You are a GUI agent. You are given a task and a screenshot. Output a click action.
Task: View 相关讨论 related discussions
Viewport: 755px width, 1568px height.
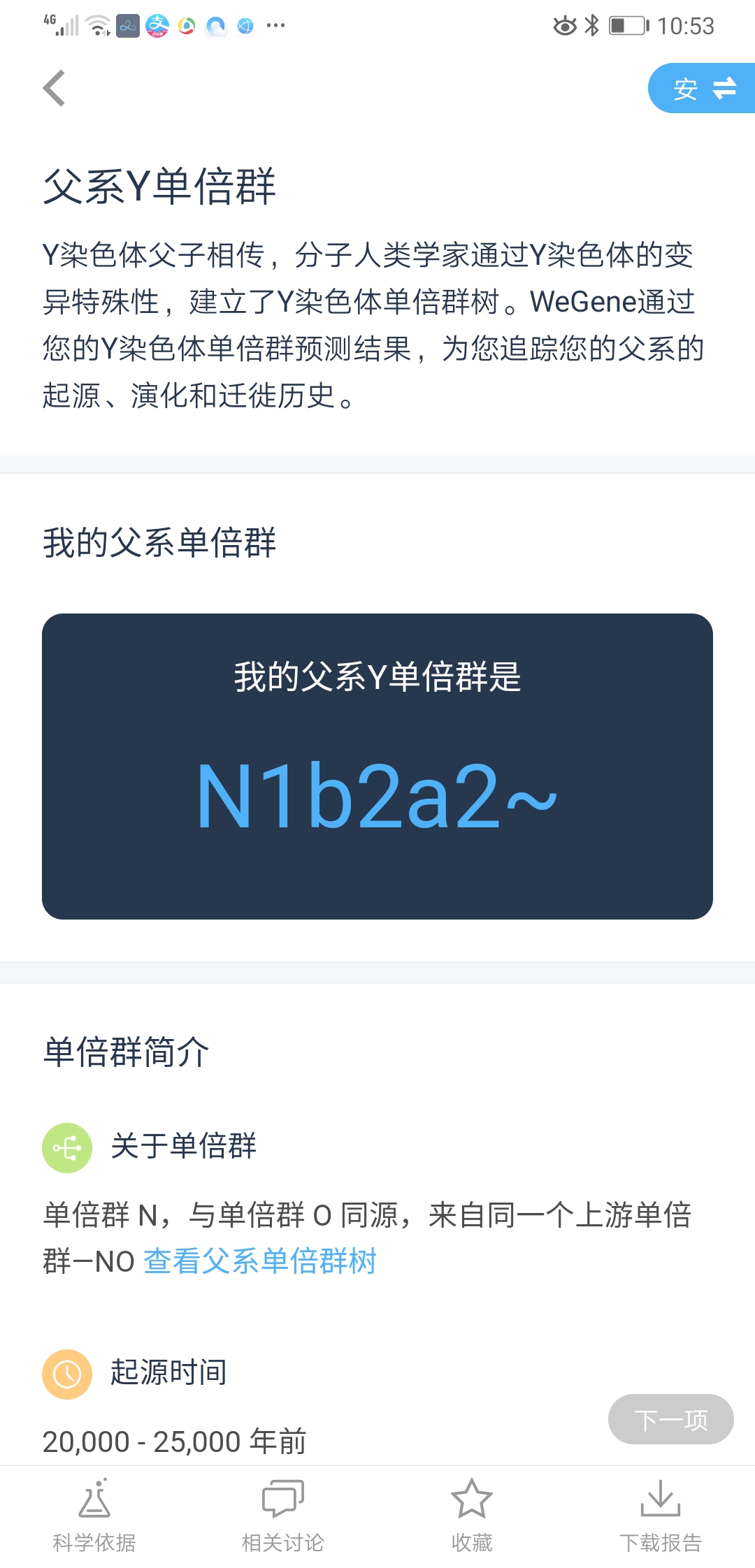[283, 1515]
